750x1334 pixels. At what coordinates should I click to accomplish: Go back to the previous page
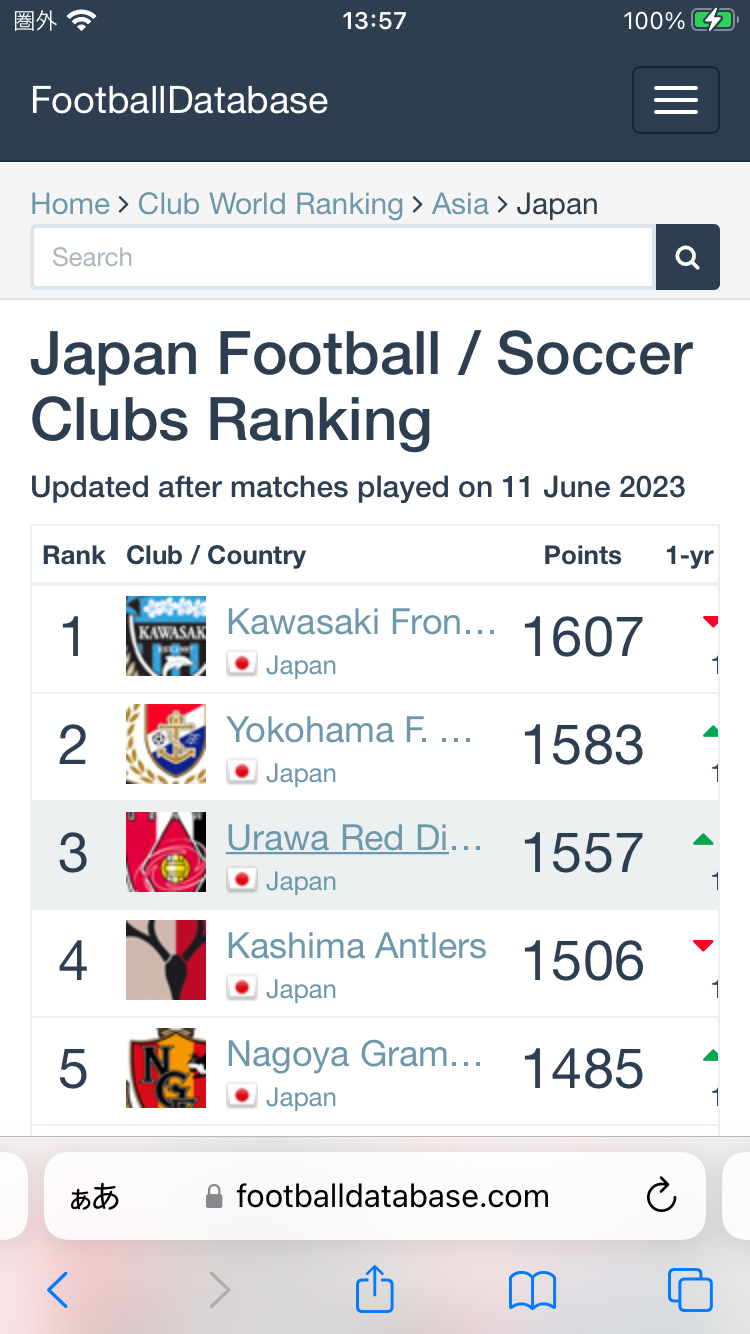point(58,1290)
